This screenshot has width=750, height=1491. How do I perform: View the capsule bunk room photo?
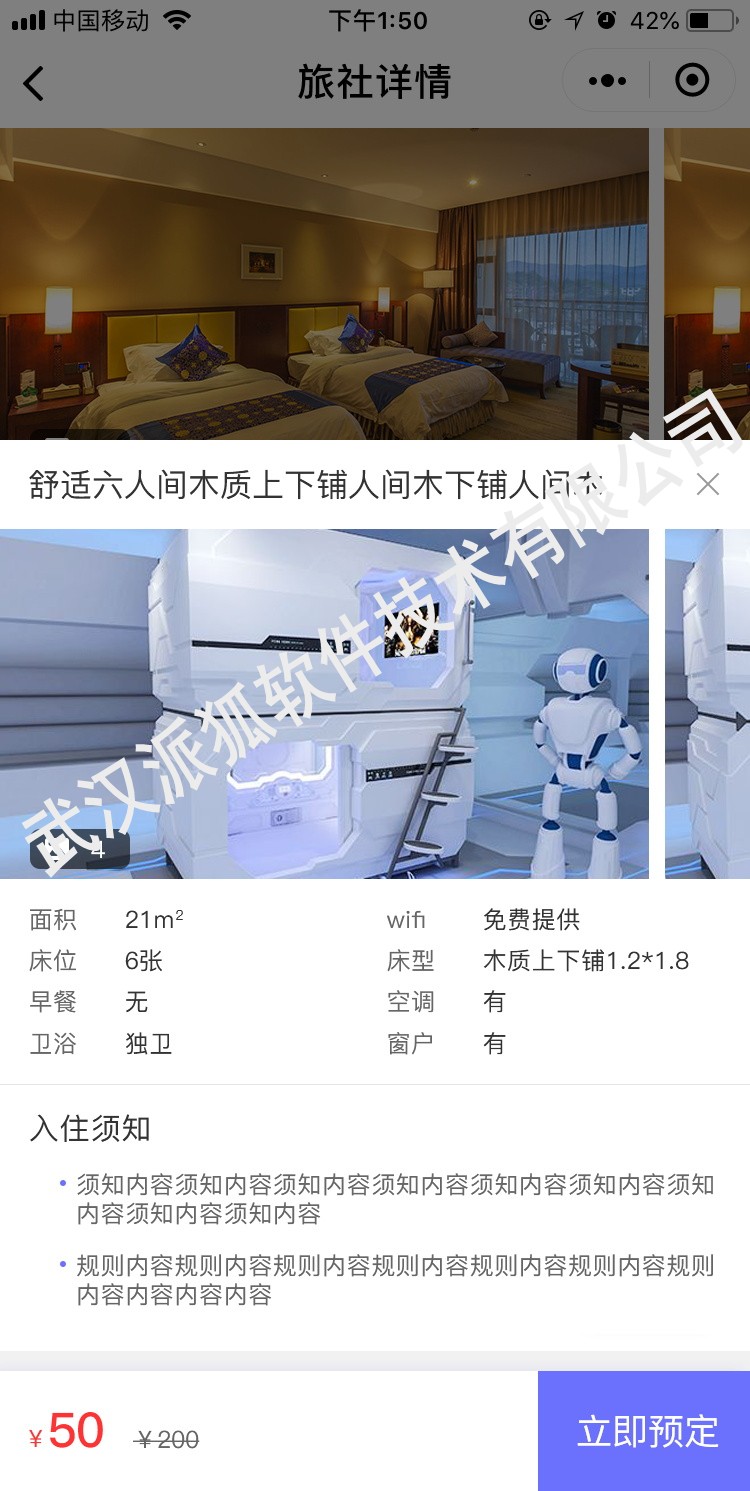324,704
